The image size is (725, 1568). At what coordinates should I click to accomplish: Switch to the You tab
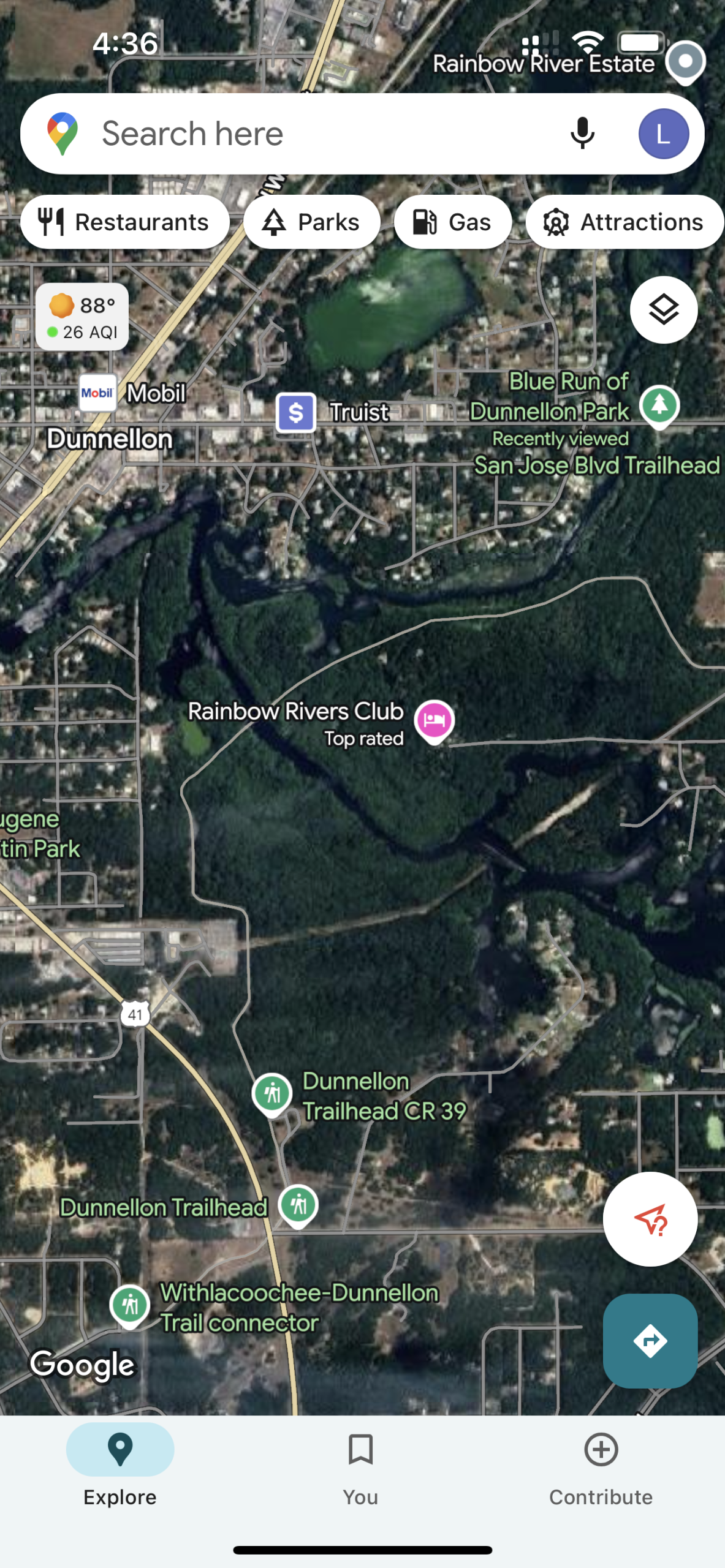click(x=360, y=1469)
